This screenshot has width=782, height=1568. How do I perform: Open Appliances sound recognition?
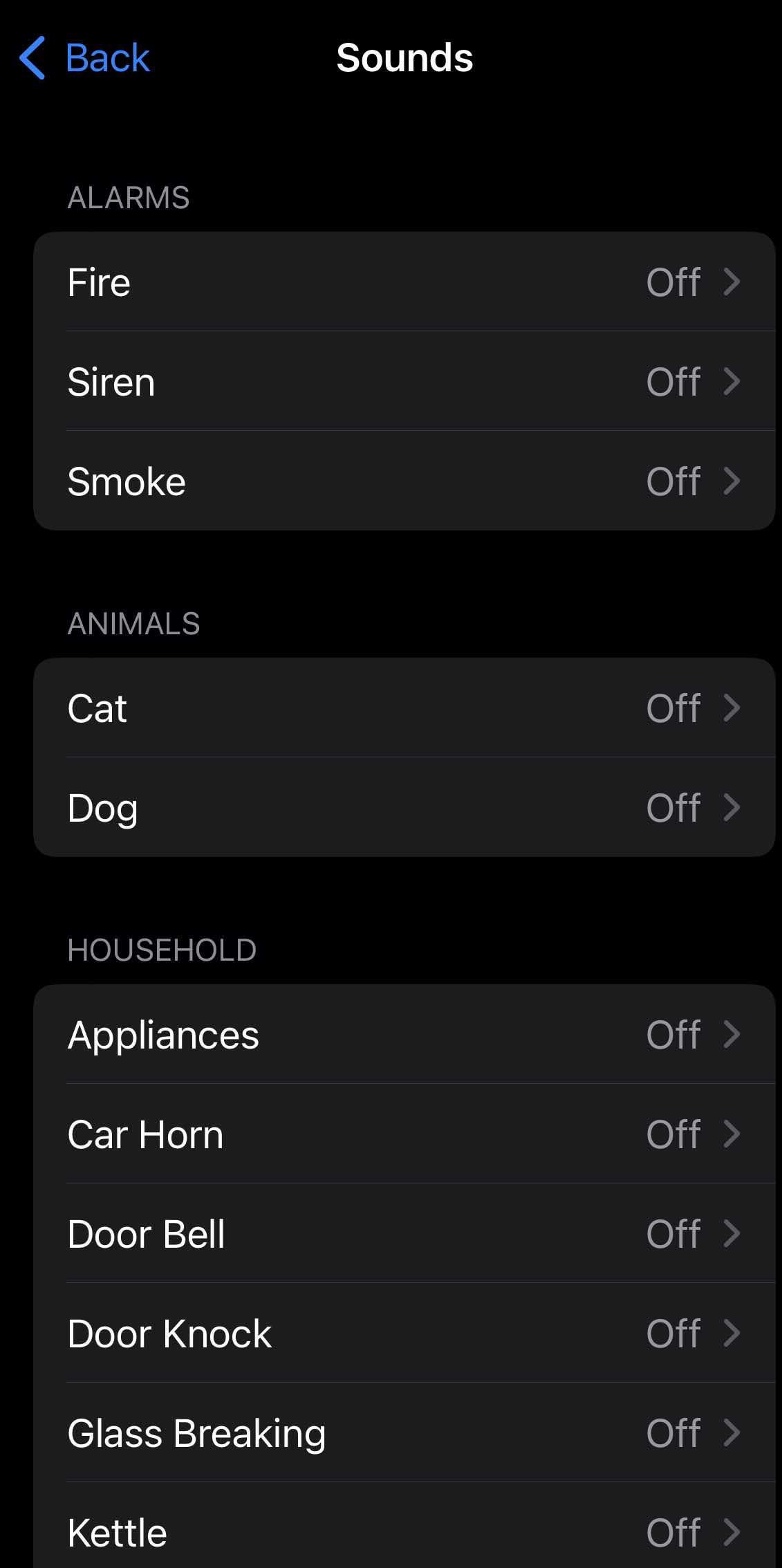tap(404, 1035)
